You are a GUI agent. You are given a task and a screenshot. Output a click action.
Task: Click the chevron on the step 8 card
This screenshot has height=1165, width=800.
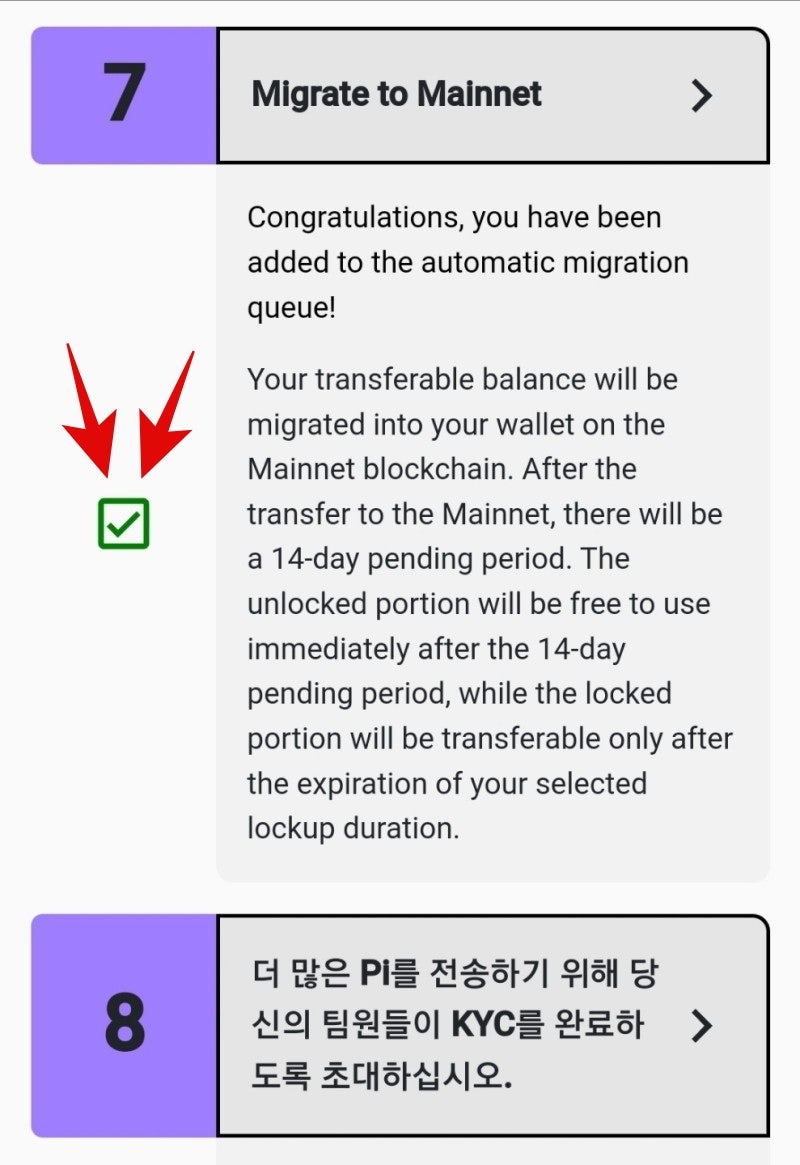(703, 1025)
